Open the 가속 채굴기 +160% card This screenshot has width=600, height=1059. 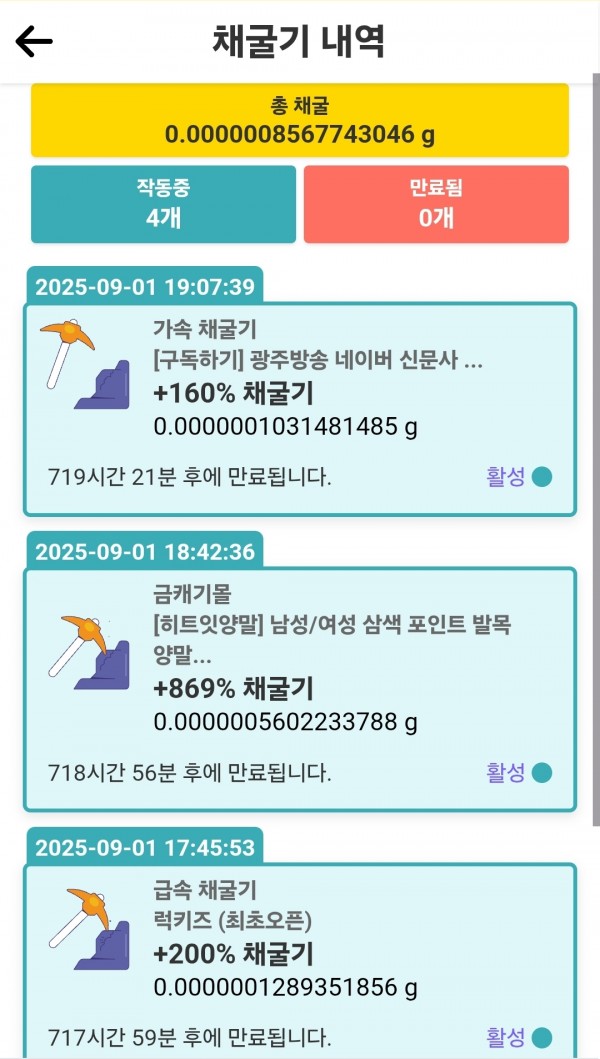click(x=300, y=409)
